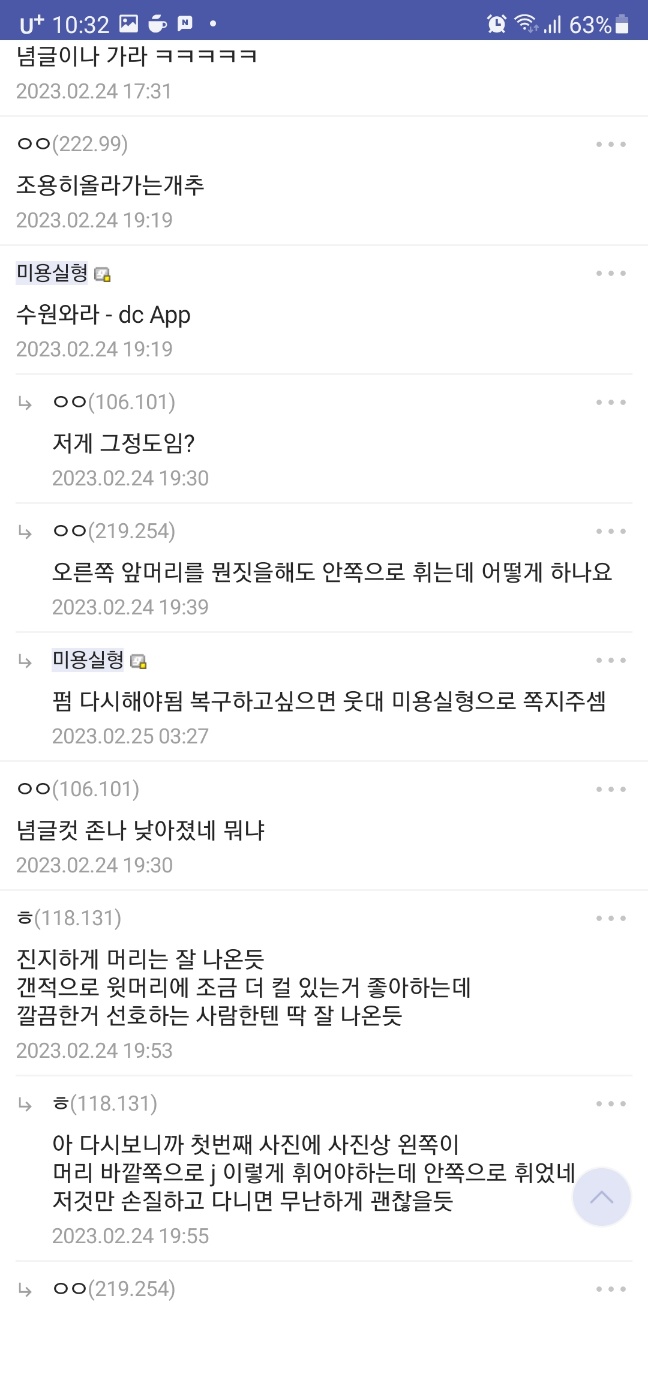View 미용실형's profile on the 수원와라 comment
The width and height of the screenshot is (648, 1390).
click(52, 273)
